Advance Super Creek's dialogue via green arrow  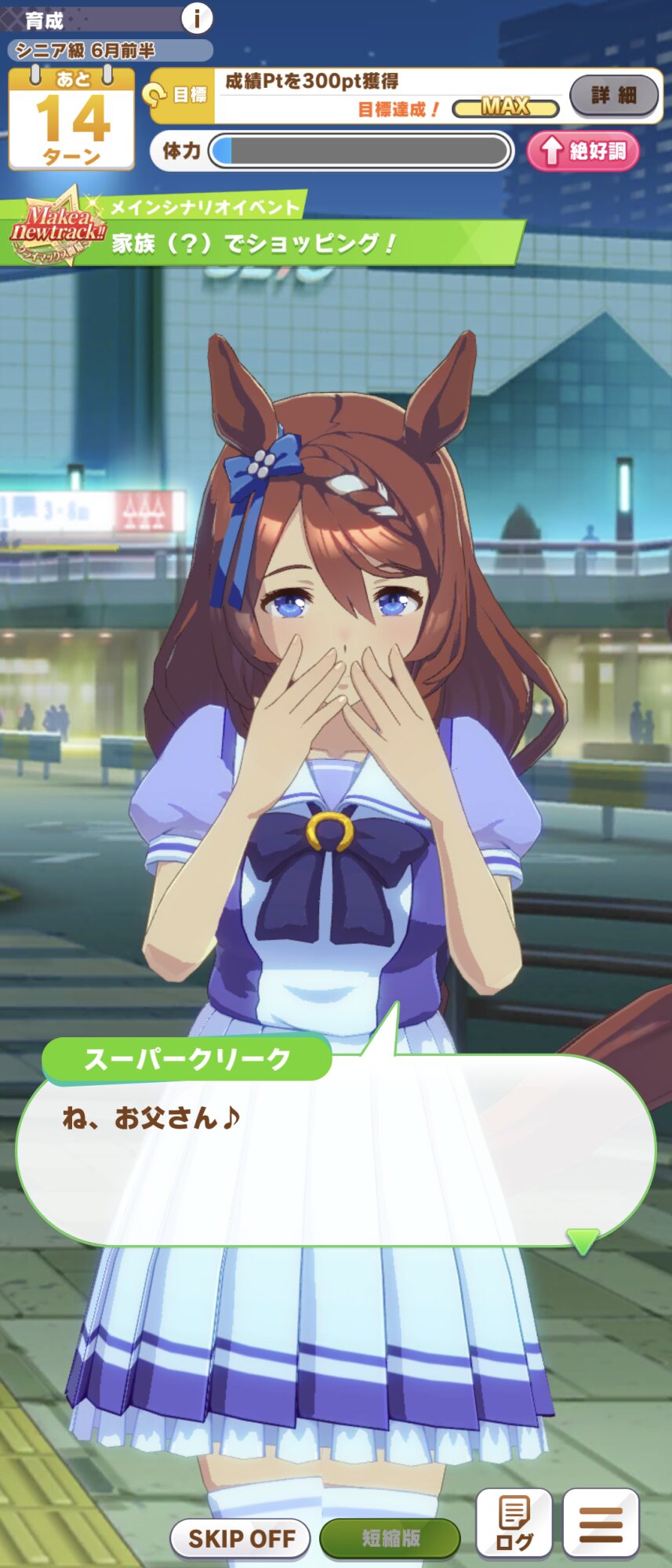pyautogui.click(x=582, y=1240)
